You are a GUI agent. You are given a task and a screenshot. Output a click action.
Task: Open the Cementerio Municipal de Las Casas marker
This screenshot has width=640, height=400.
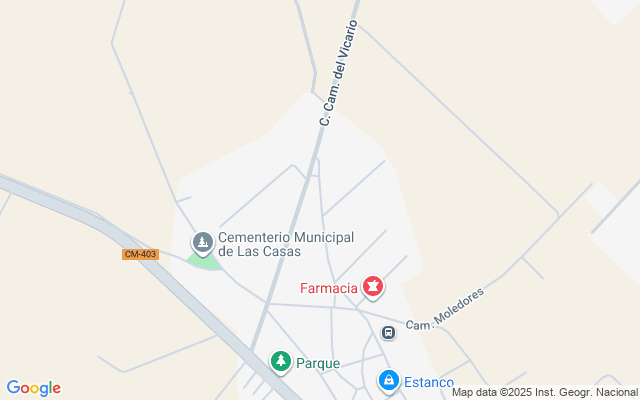coord(203,242)
